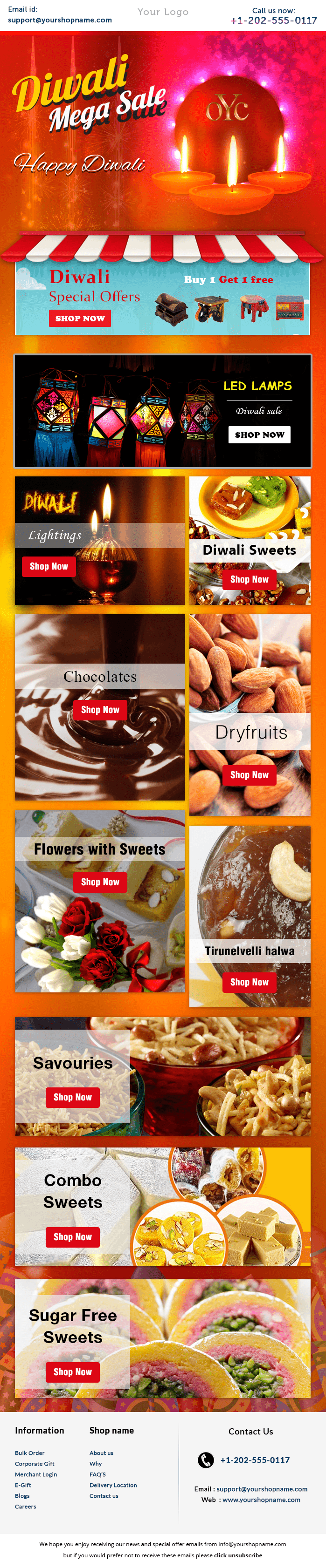This screenshot has width=326, height=1568.
Task: Shop Now for Flowers with Sweets
Action: (x=100, y=882)
